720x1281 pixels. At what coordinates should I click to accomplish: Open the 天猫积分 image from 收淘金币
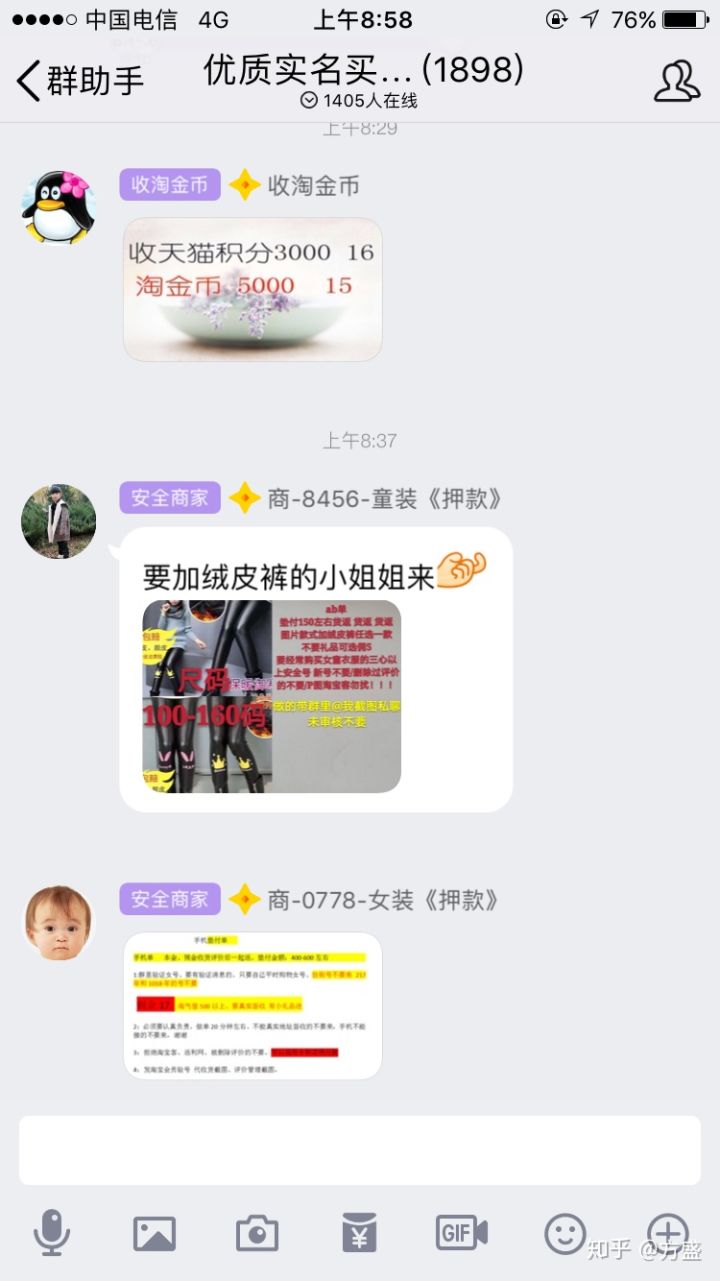click(253, 288)
